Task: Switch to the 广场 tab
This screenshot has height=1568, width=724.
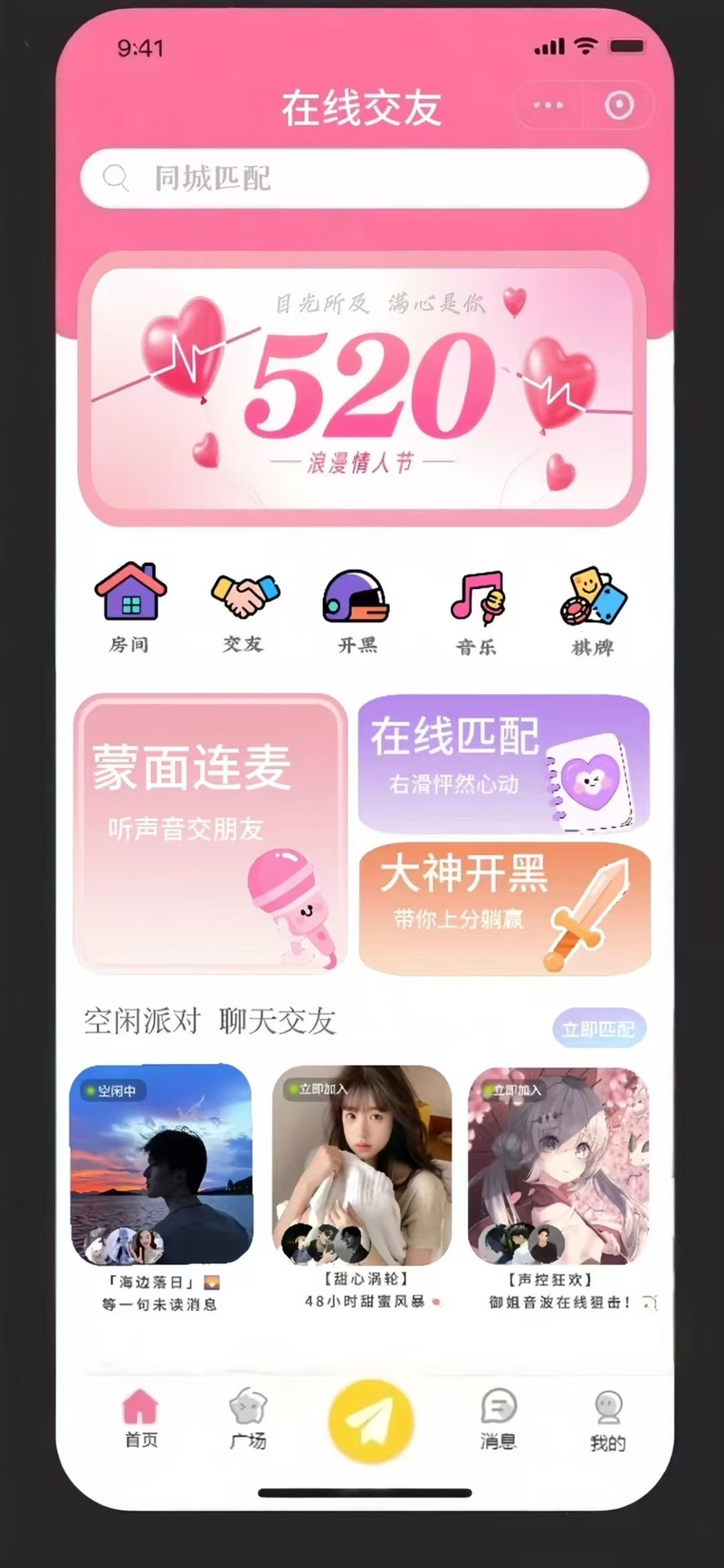Action: click(247, 1419)
